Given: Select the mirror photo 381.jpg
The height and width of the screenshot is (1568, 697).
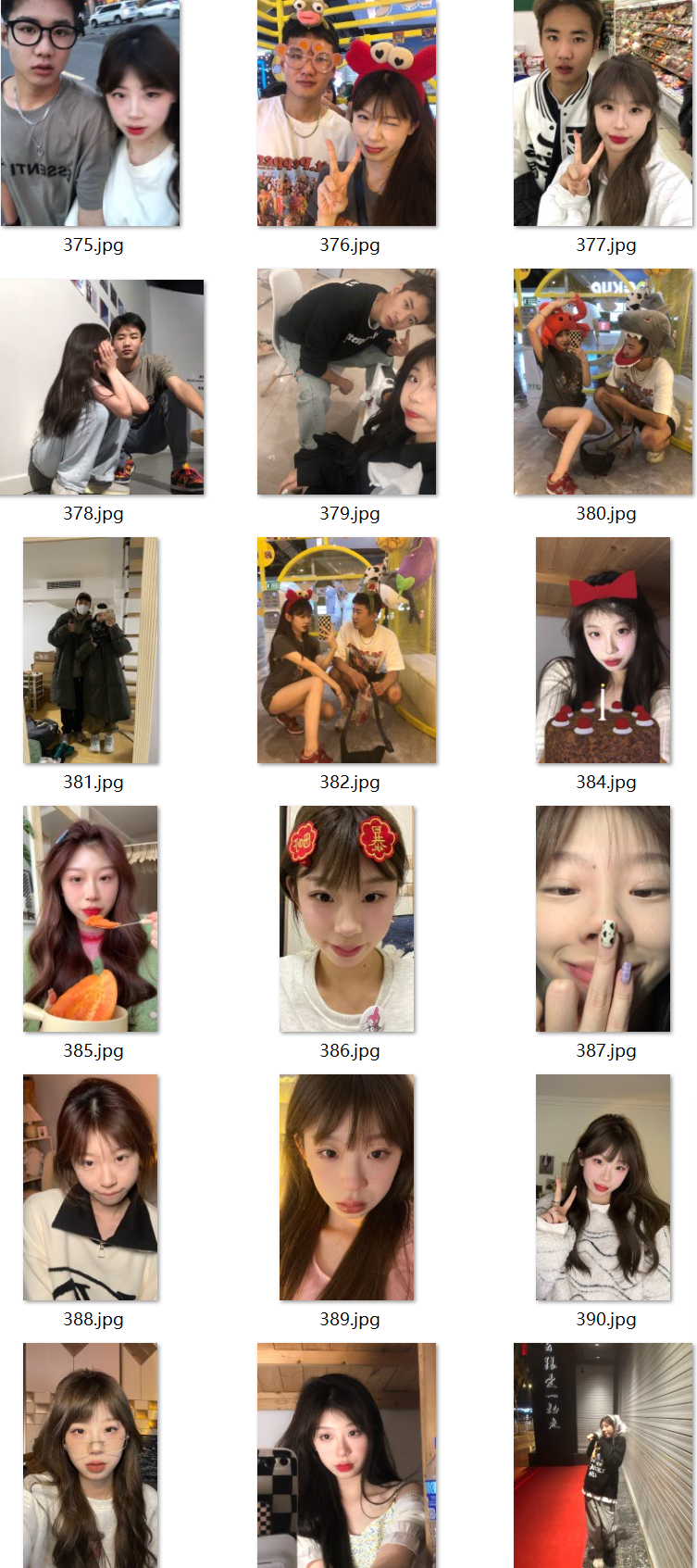Looking at the screenshot, I should pyautogui.click(x=91, y=650).
